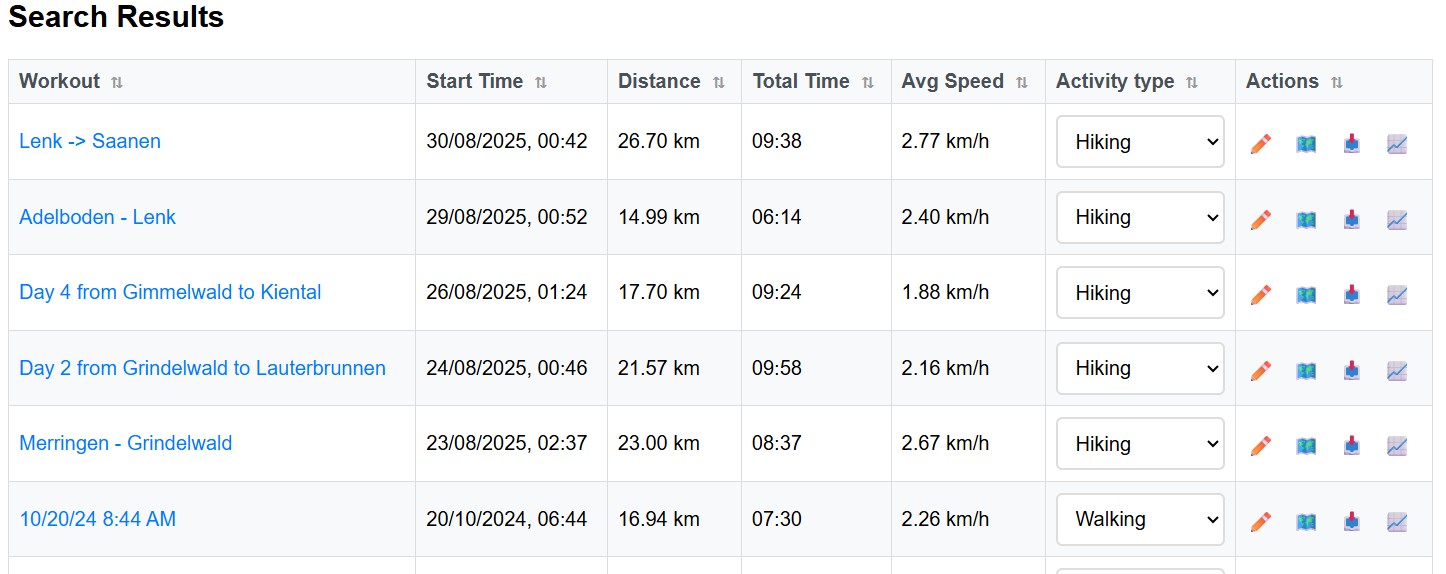
Task: Change the Walking activity type for 10/20/24 workout
Action: pyautogui.click(x=1140, y=519)
